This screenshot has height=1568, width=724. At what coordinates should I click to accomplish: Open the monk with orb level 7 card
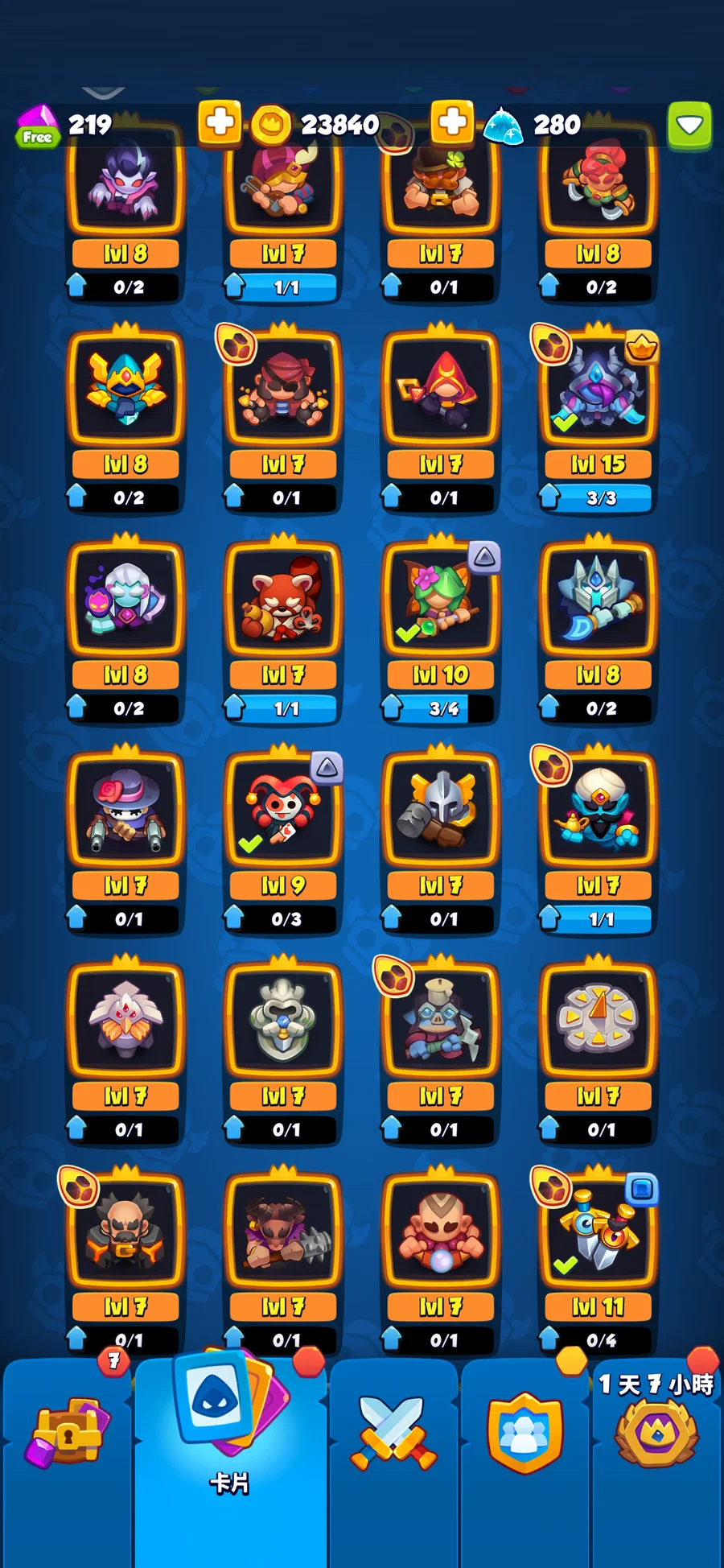(441, 1232)
